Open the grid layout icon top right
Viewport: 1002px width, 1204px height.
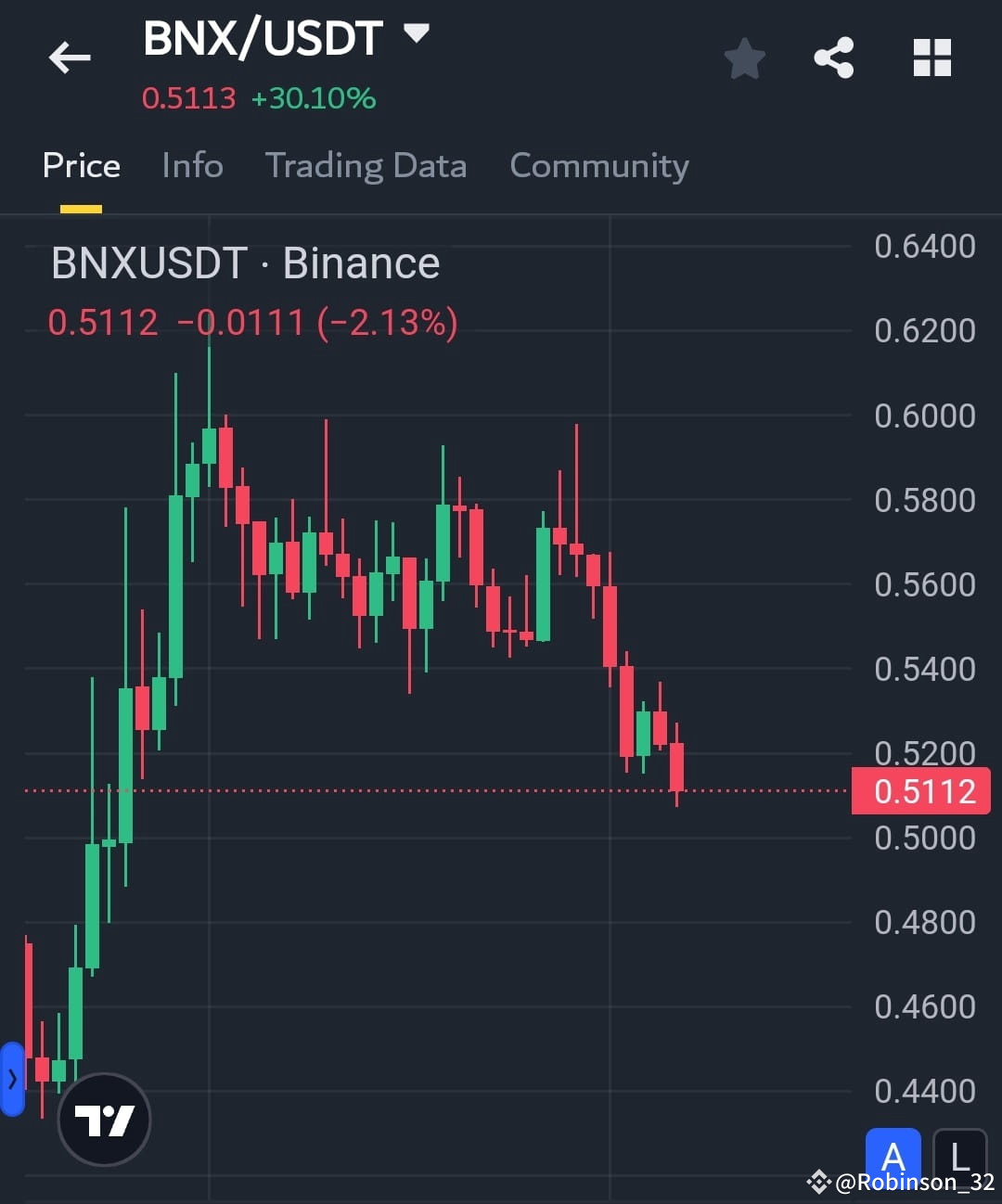click(x=931, y=58)
